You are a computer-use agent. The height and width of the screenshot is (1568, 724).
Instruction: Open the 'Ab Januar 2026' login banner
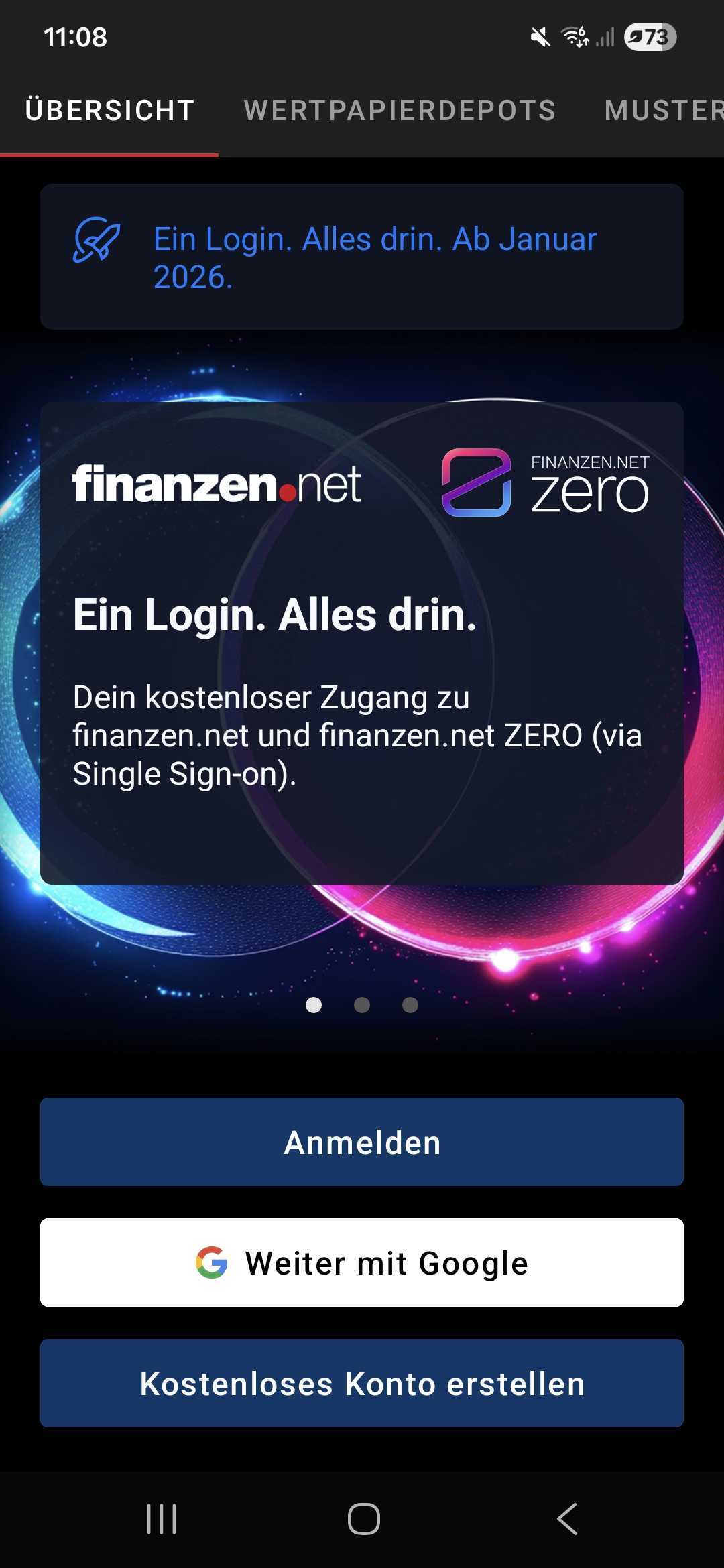coord(362,257)
